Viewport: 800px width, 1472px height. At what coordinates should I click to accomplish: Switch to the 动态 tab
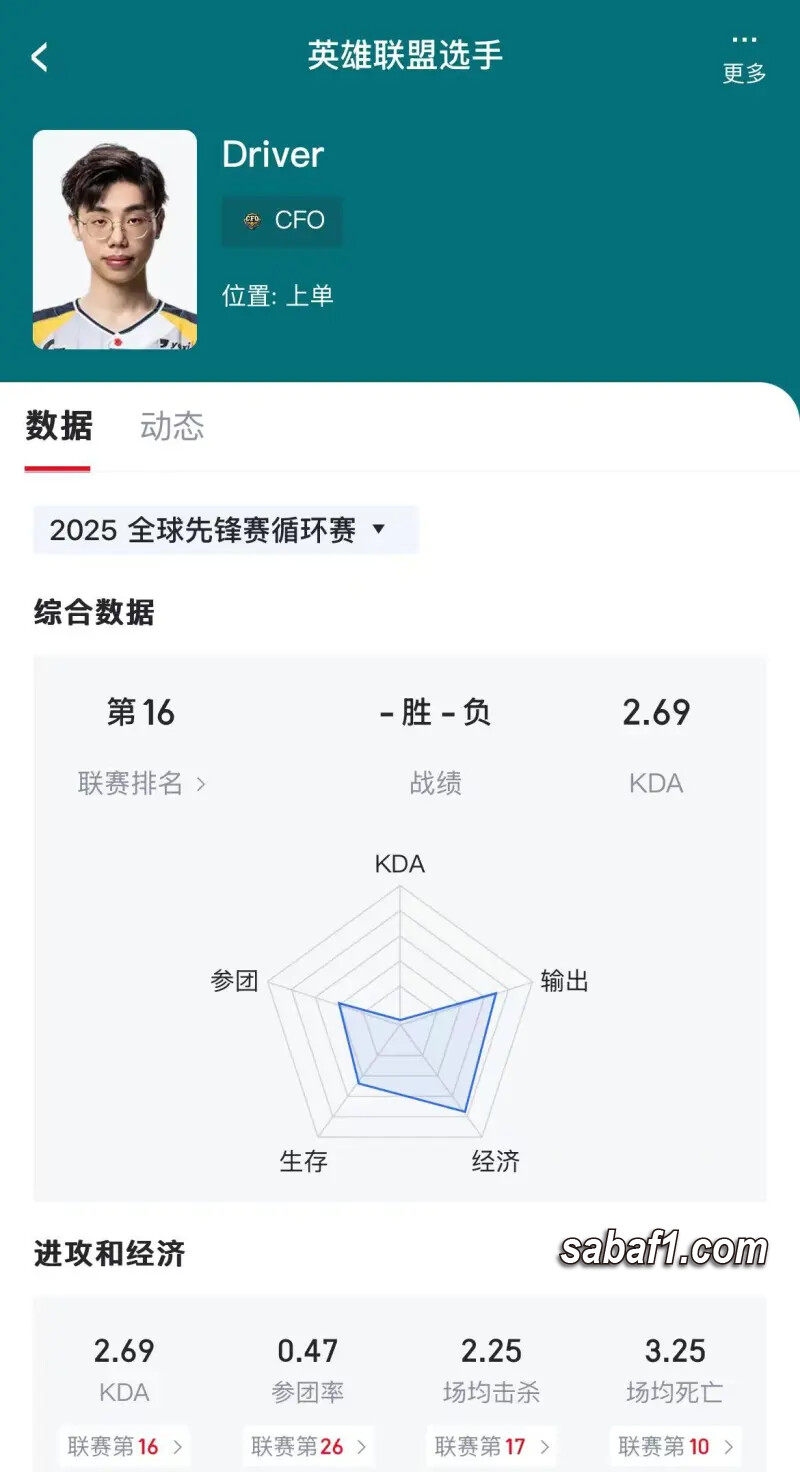(x=172, y=426)
